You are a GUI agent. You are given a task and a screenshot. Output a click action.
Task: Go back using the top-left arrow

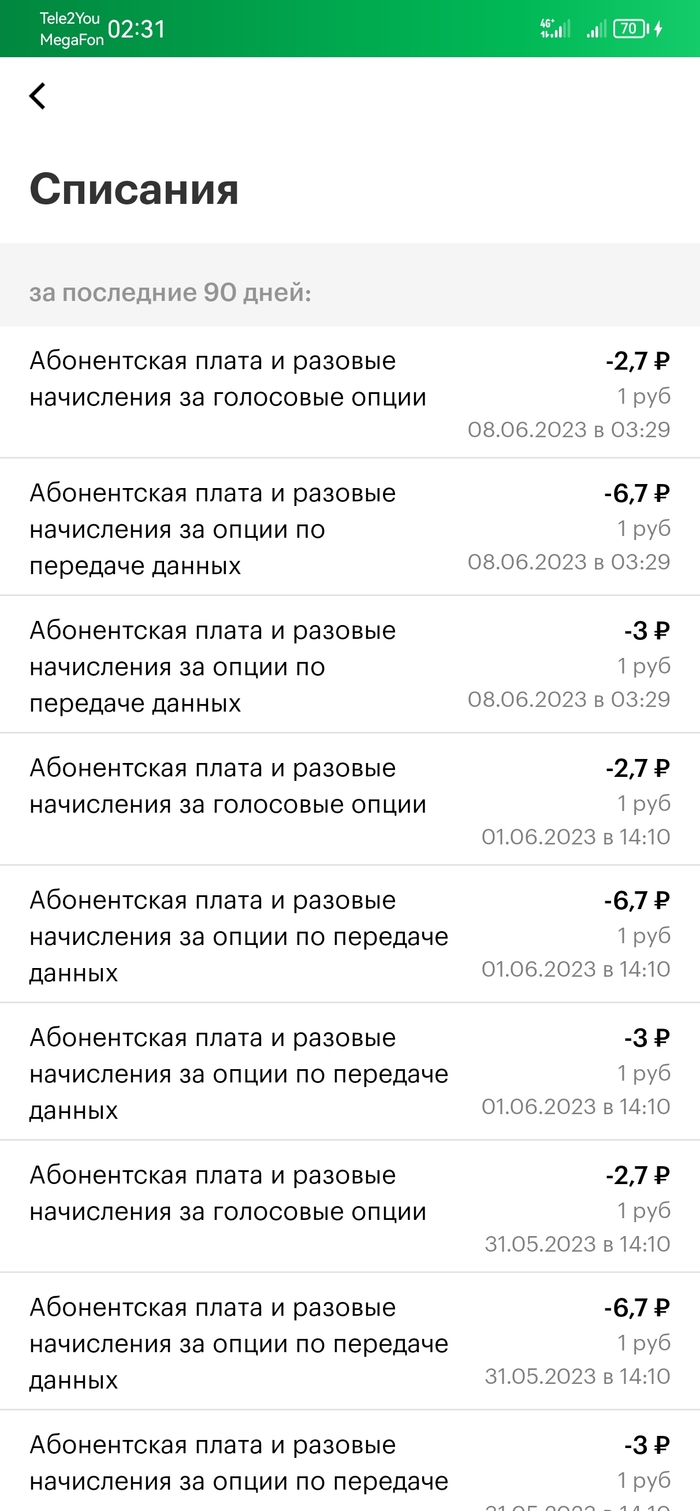37,96
